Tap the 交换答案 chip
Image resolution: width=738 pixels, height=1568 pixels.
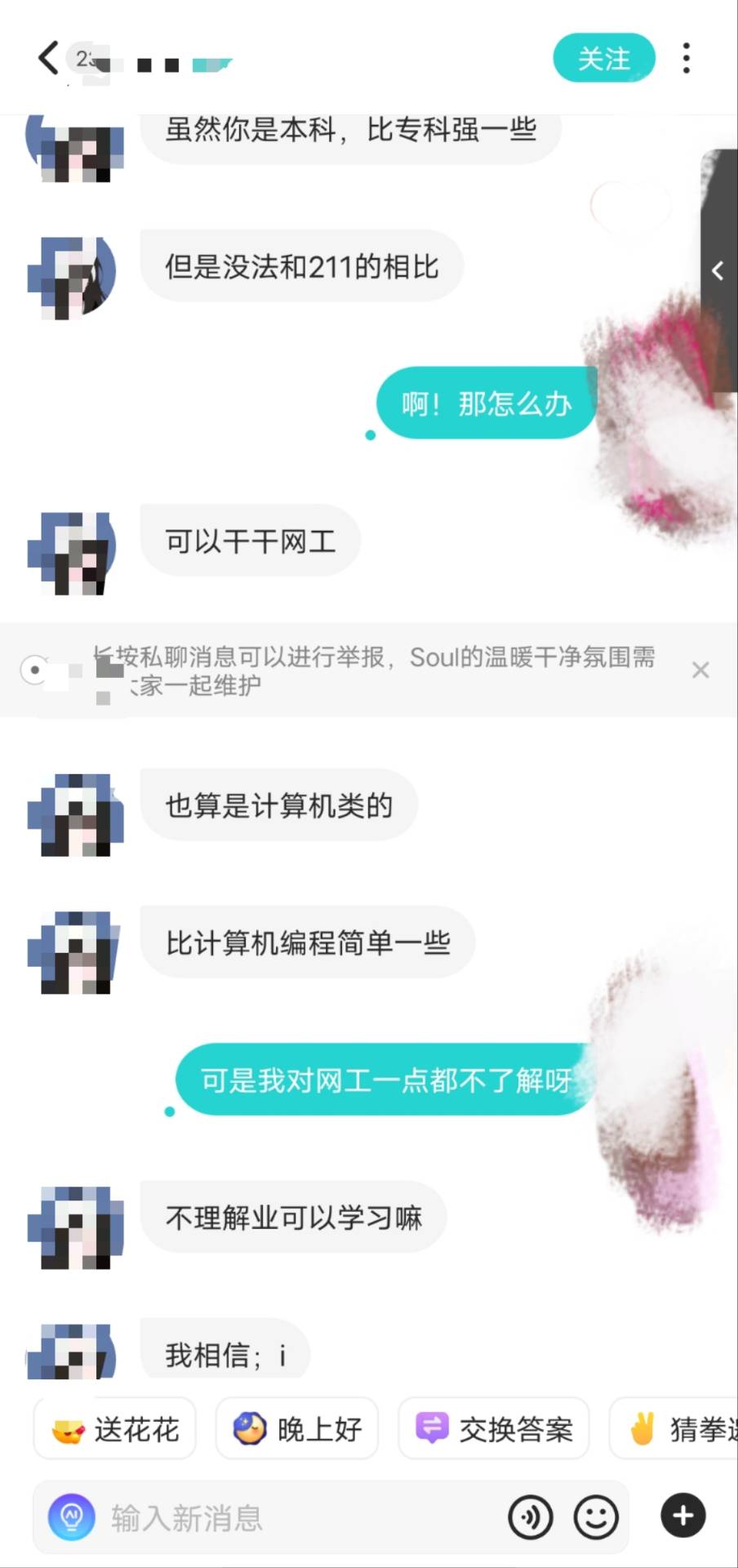tap(494, 1429)
